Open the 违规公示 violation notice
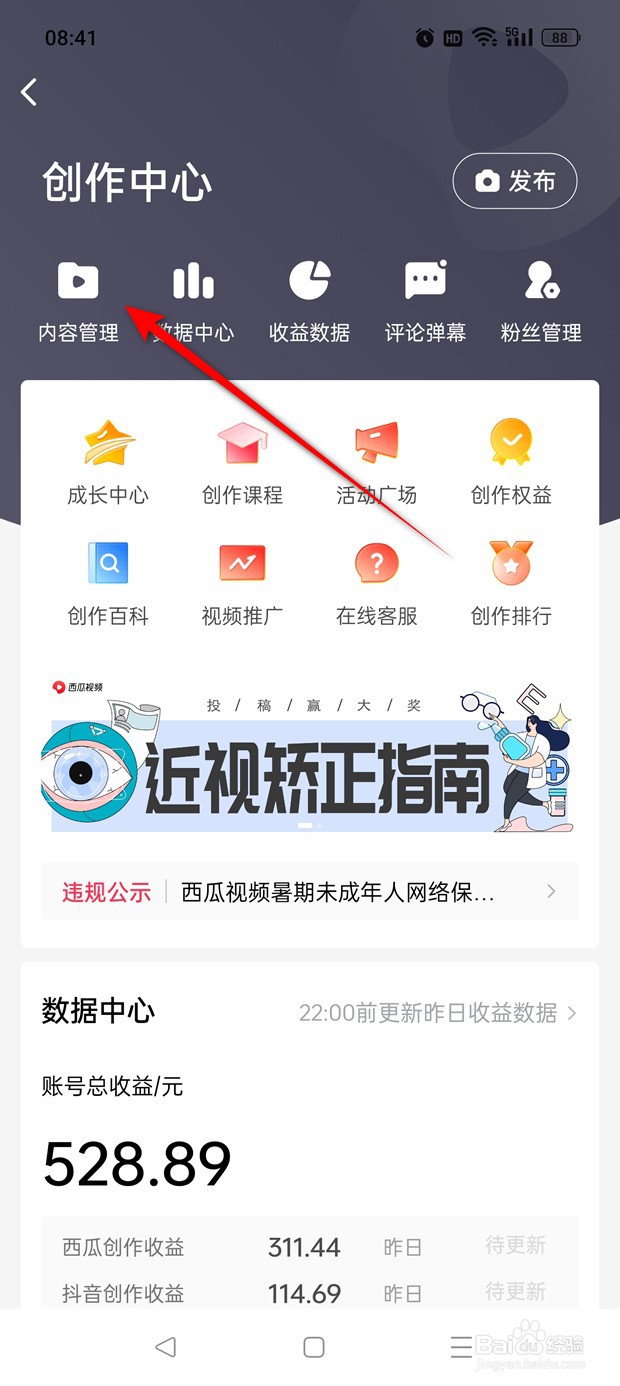This screenshot has height=1386, width=620. (310, 891)
